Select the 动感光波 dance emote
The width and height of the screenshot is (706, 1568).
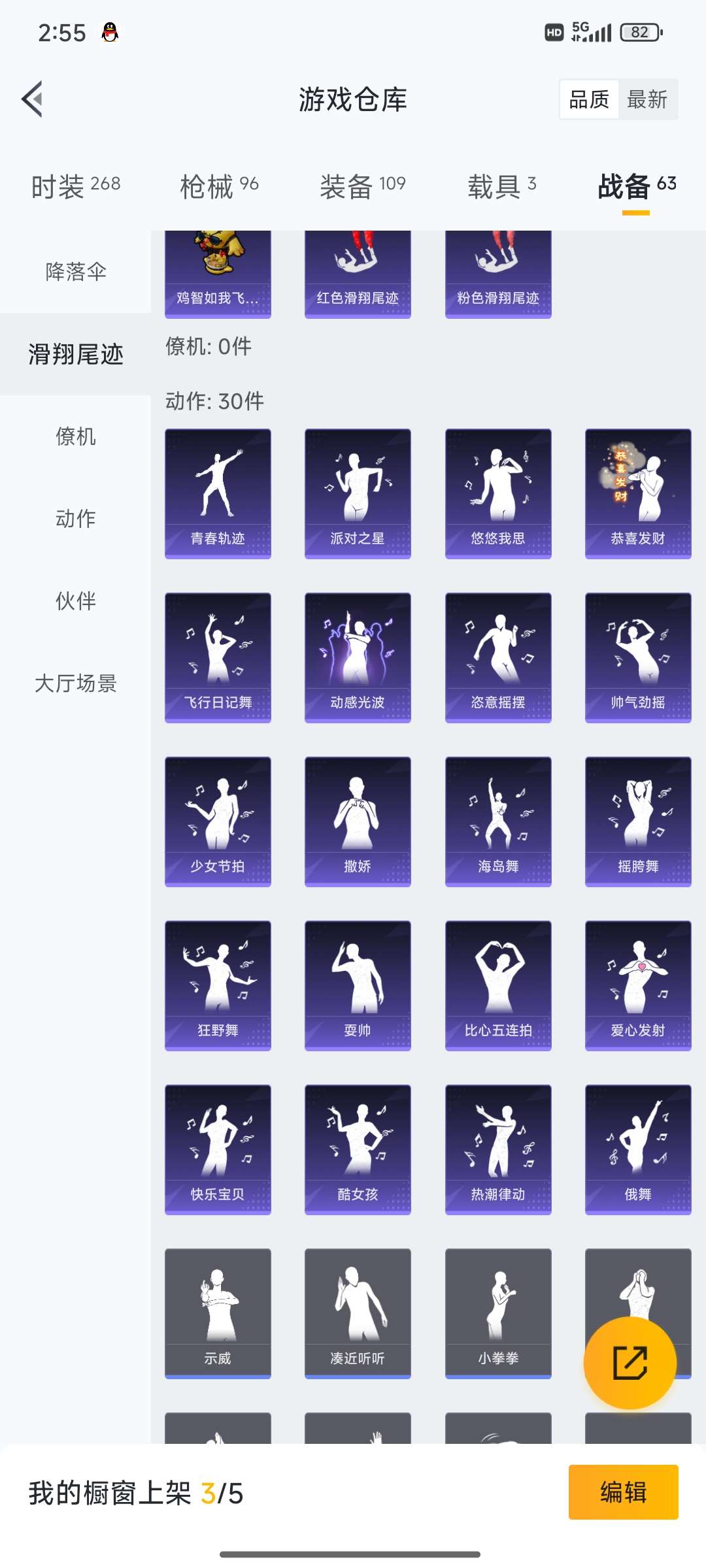[x=358, y=657]
